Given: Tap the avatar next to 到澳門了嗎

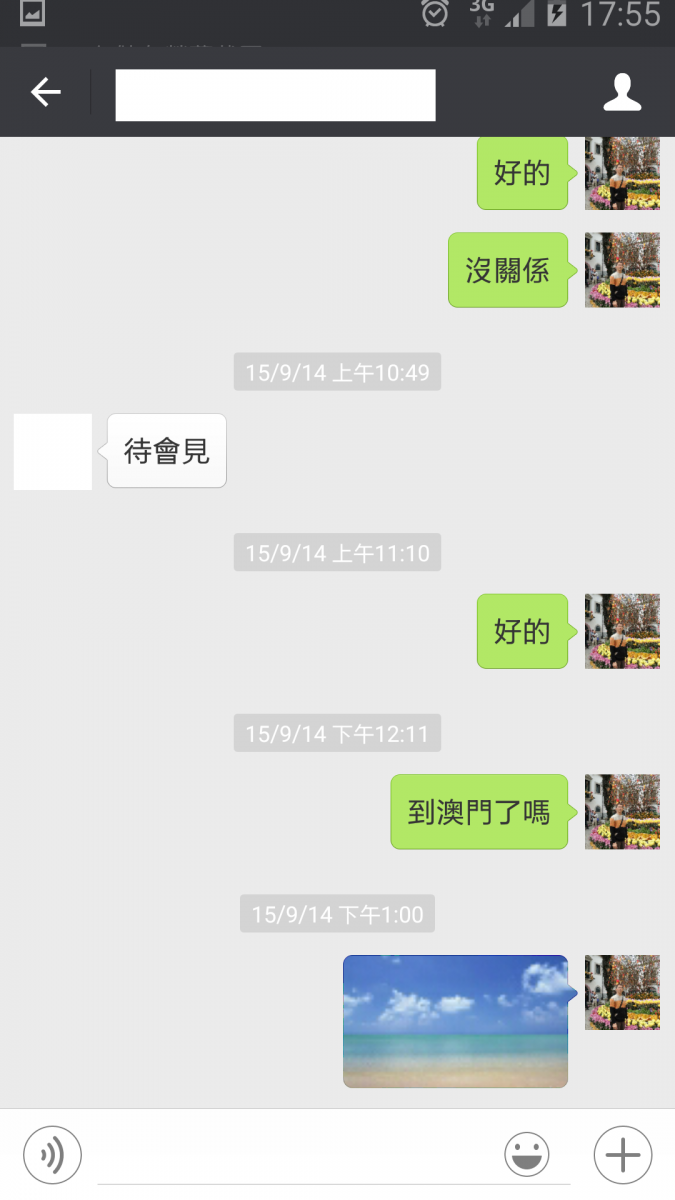Looking at the screenshot, I should point(622,812).
